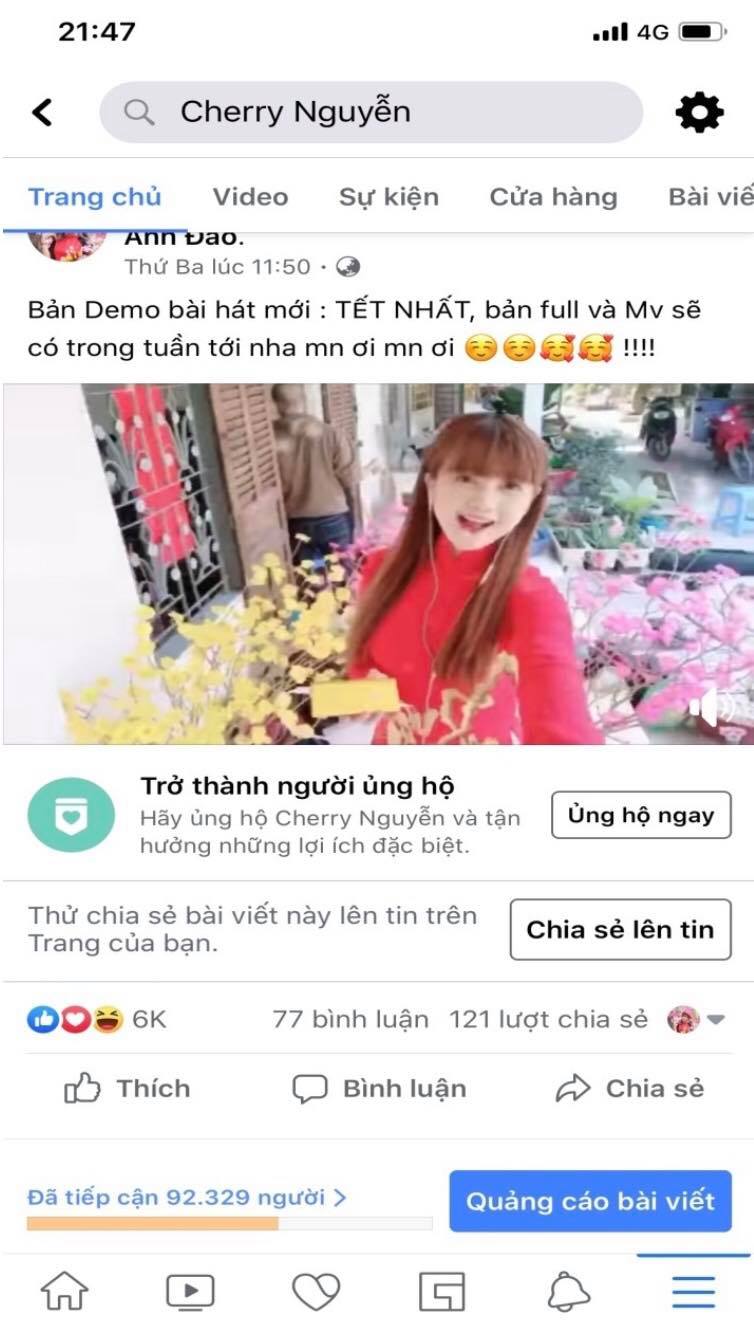Switch to the Video tab

250,197
